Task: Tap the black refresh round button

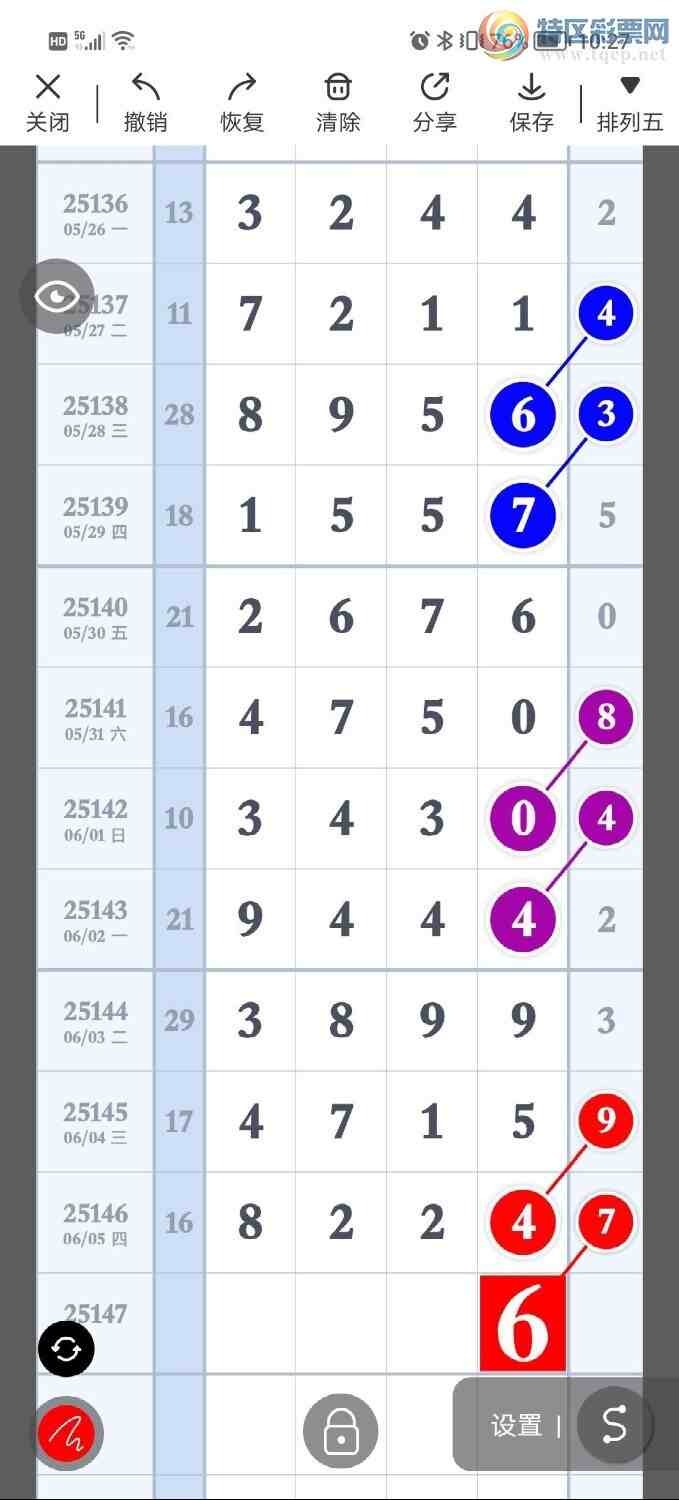Action: [x=66, y=1349]
